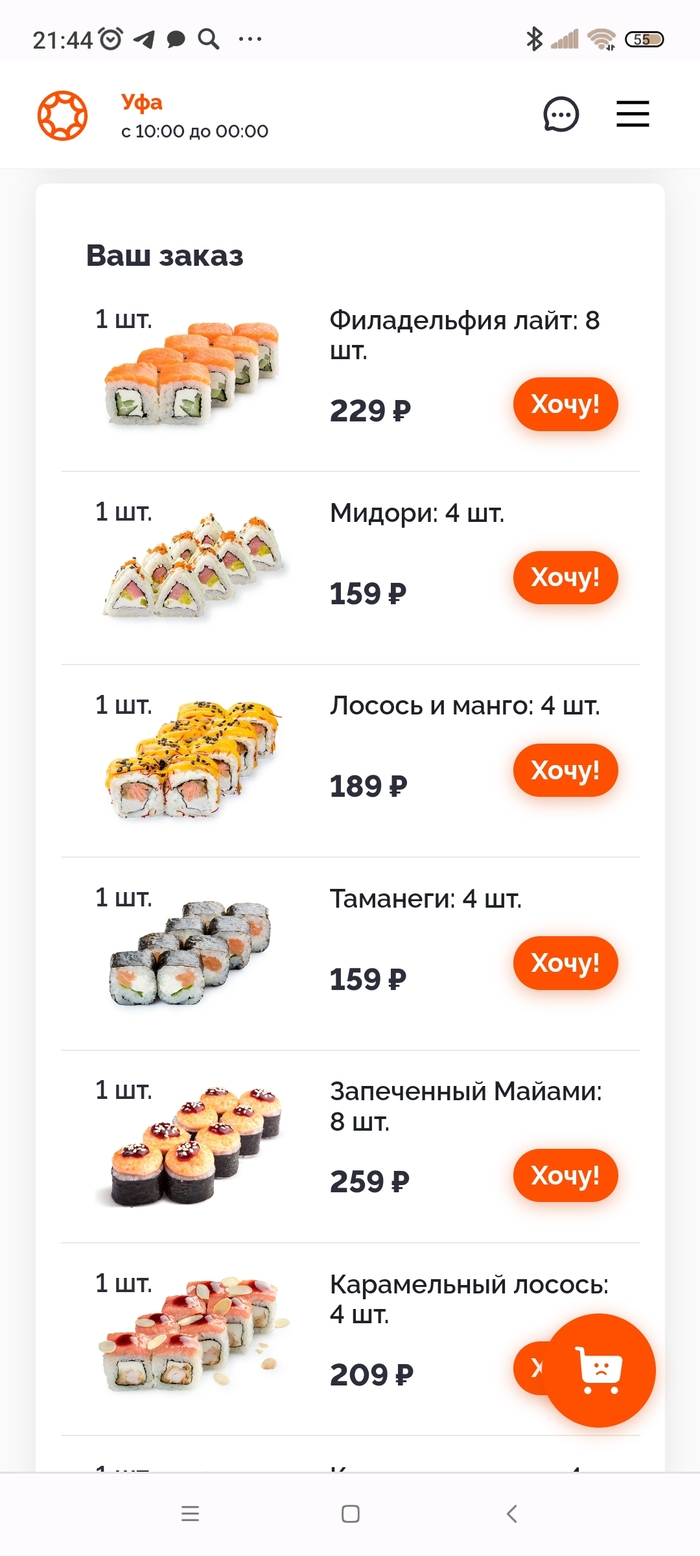Open the floating shopping cart
This screenshot has height=1556, width=700.
point(599,1370)
